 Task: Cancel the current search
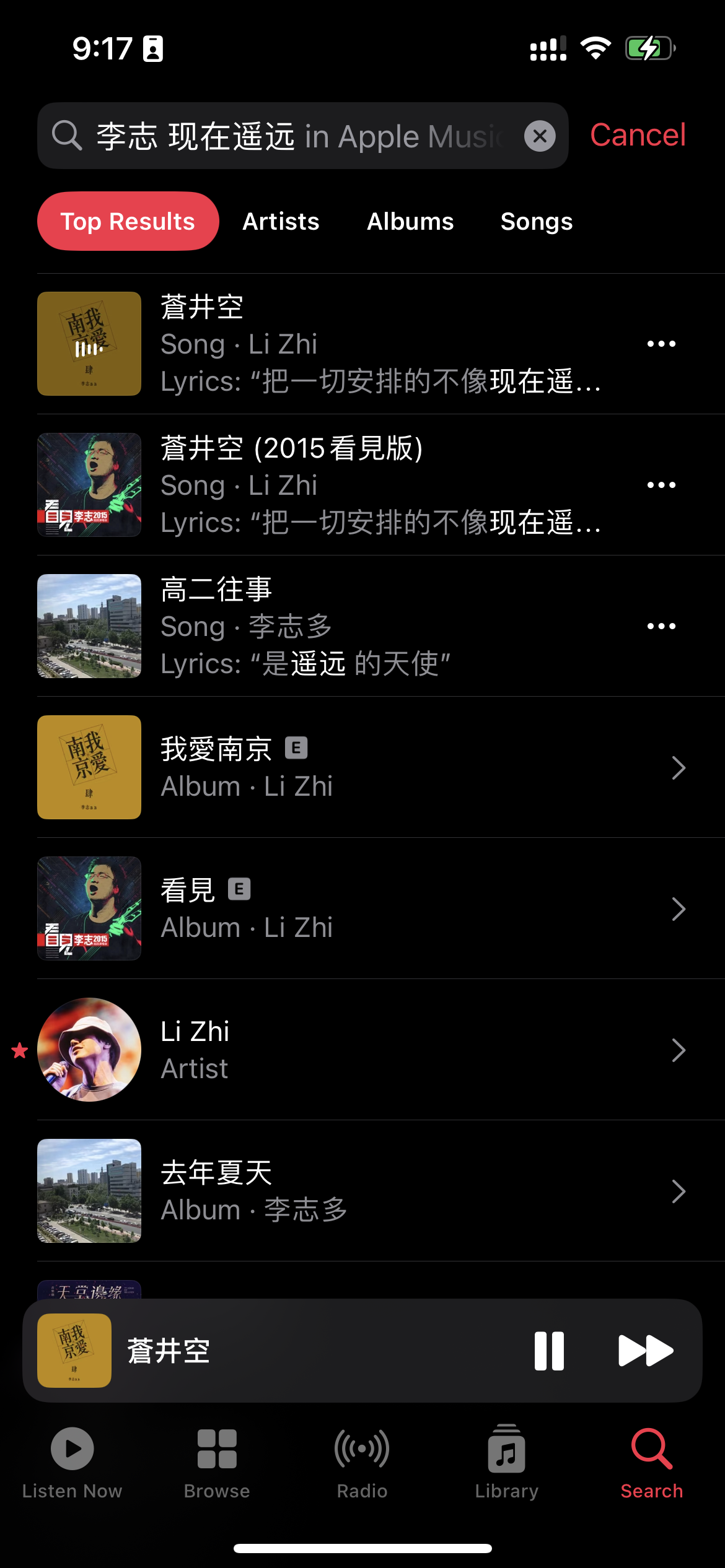tap(638, 135)
